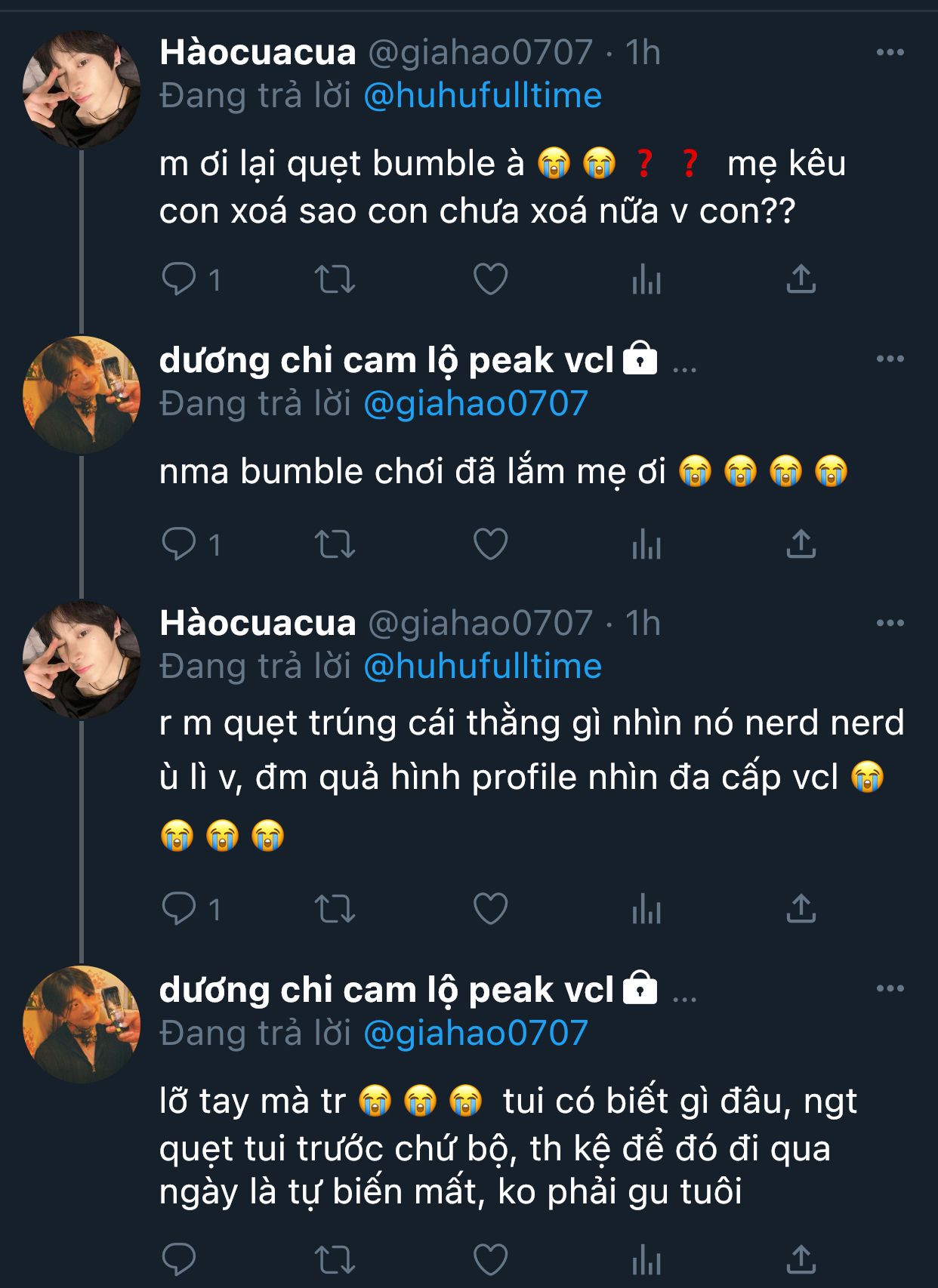Open overflow menu on the 'lỡ tay mà tr' tweet
Screen dimensions: 938x1288
[890, 988]
